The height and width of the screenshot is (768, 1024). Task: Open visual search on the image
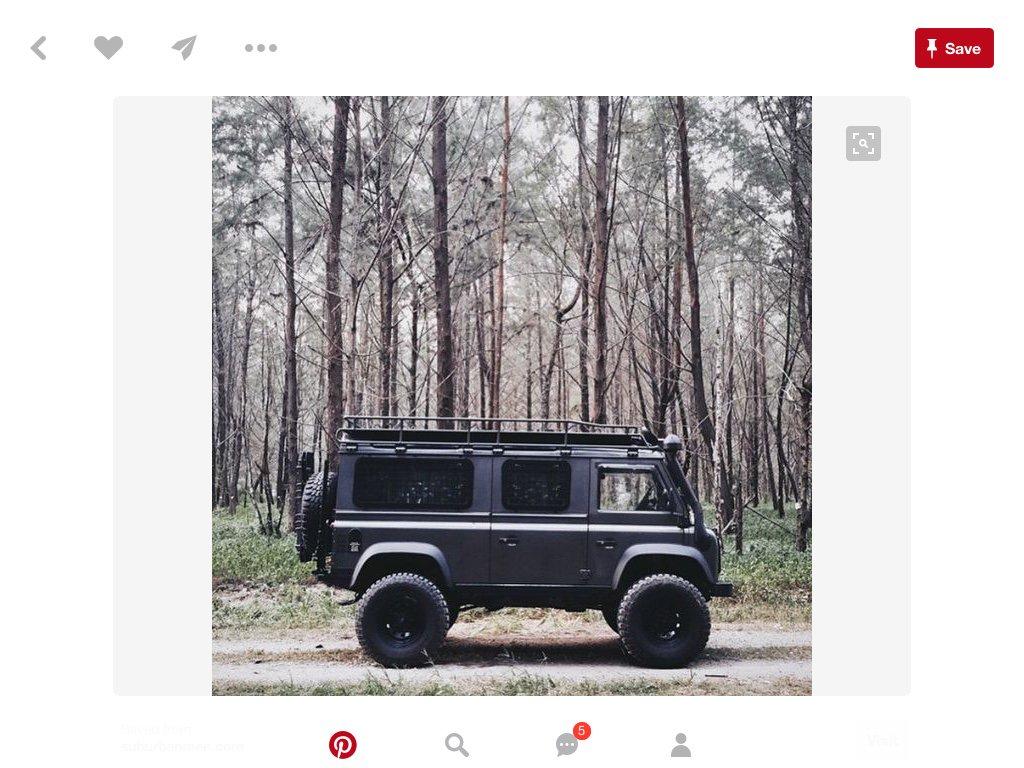click(863, 143)
